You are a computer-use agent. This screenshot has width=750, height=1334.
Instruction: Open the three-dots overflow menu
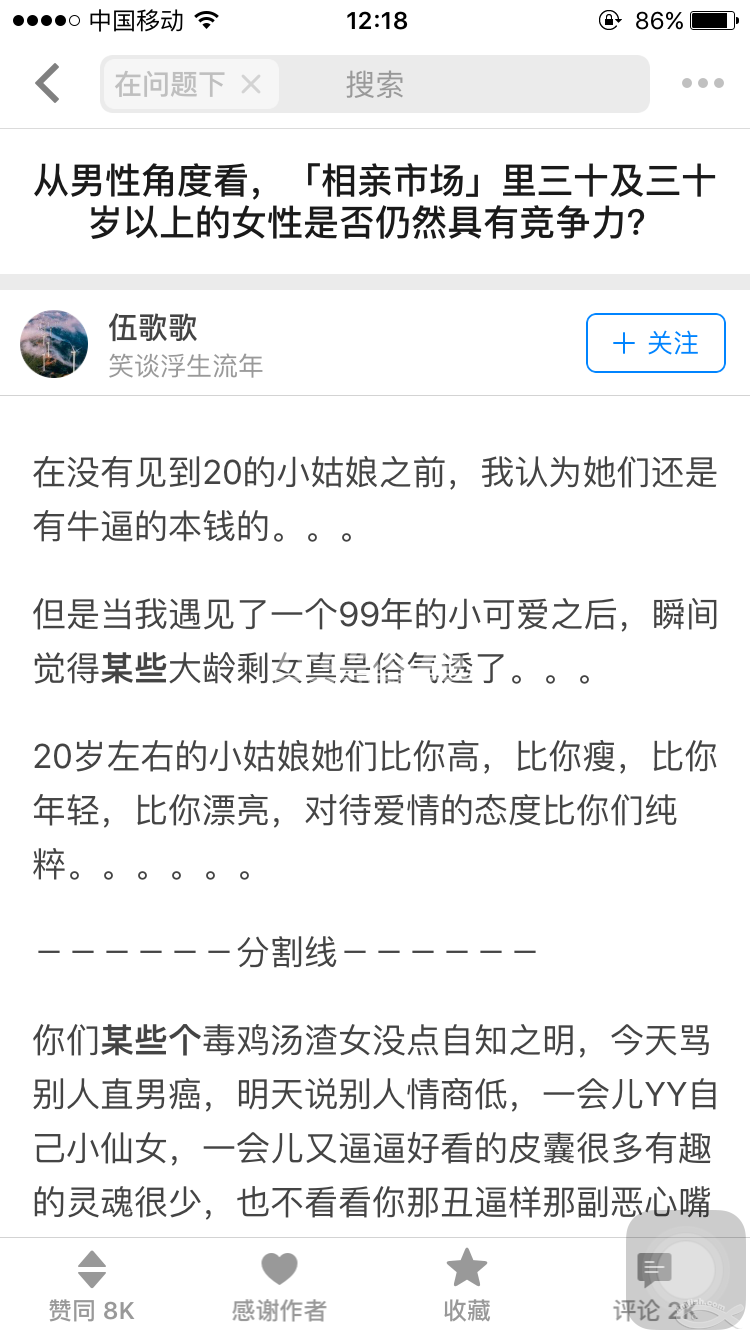702,83
